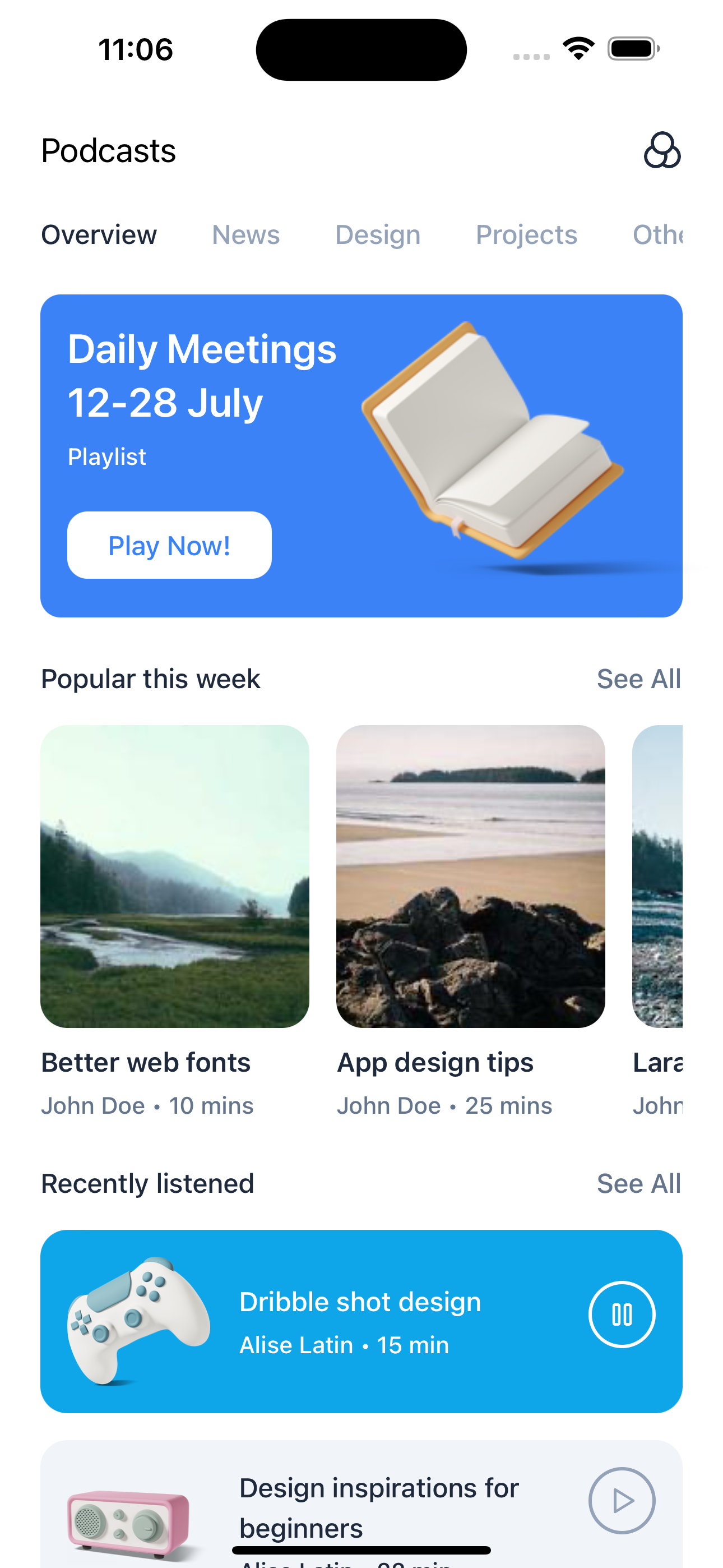Open the Better web fonts episode thumbnail

coord(175,878)
